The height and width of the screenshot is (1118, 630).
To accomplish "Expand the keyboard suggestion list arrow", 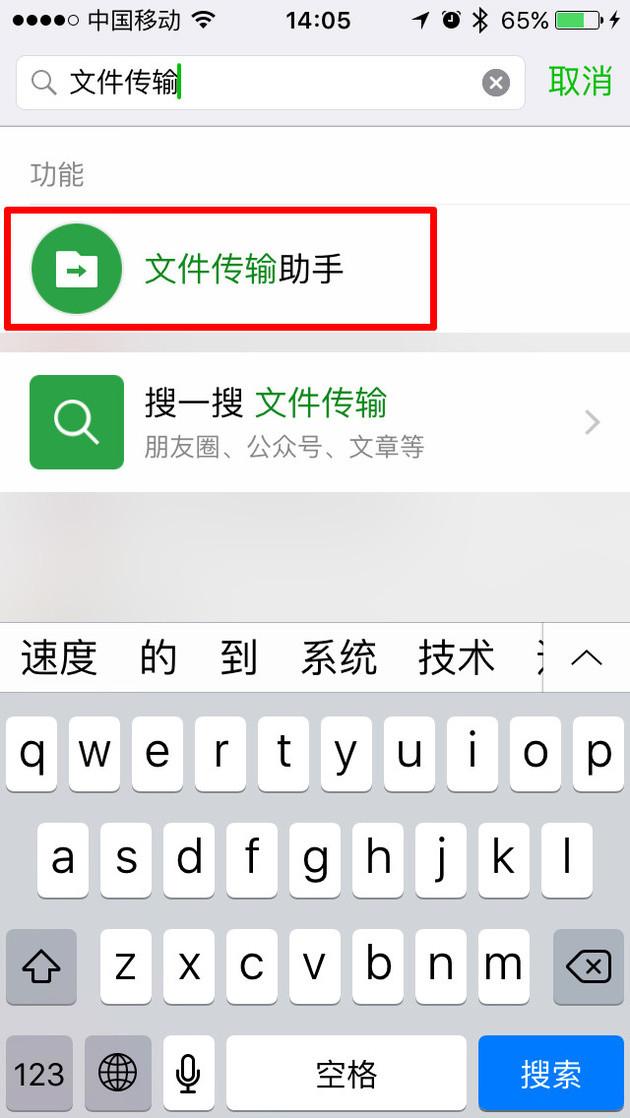I will [x=587, y=657].
